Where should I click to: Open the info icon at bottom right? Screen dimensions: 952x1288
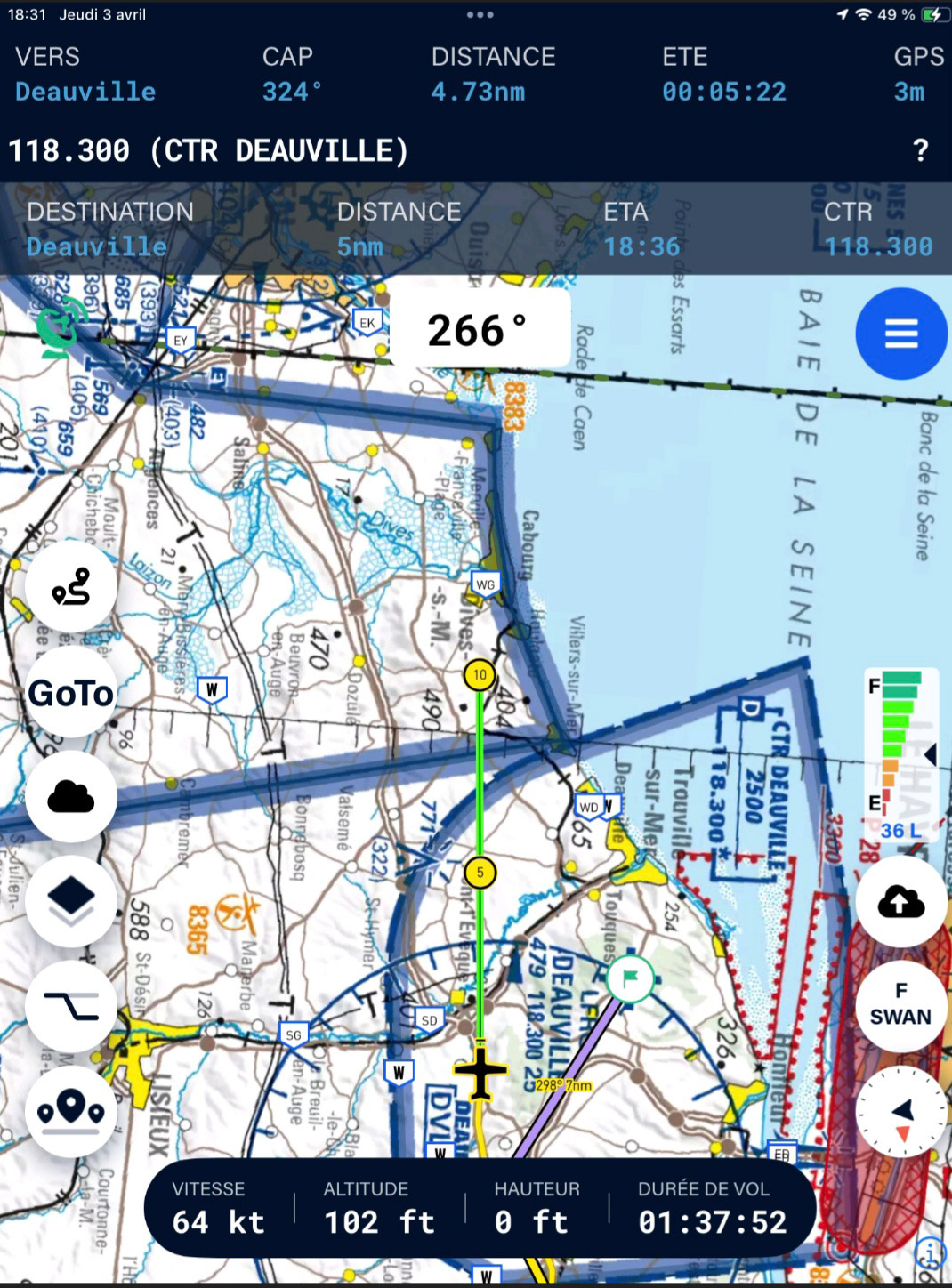point(930,1252)
